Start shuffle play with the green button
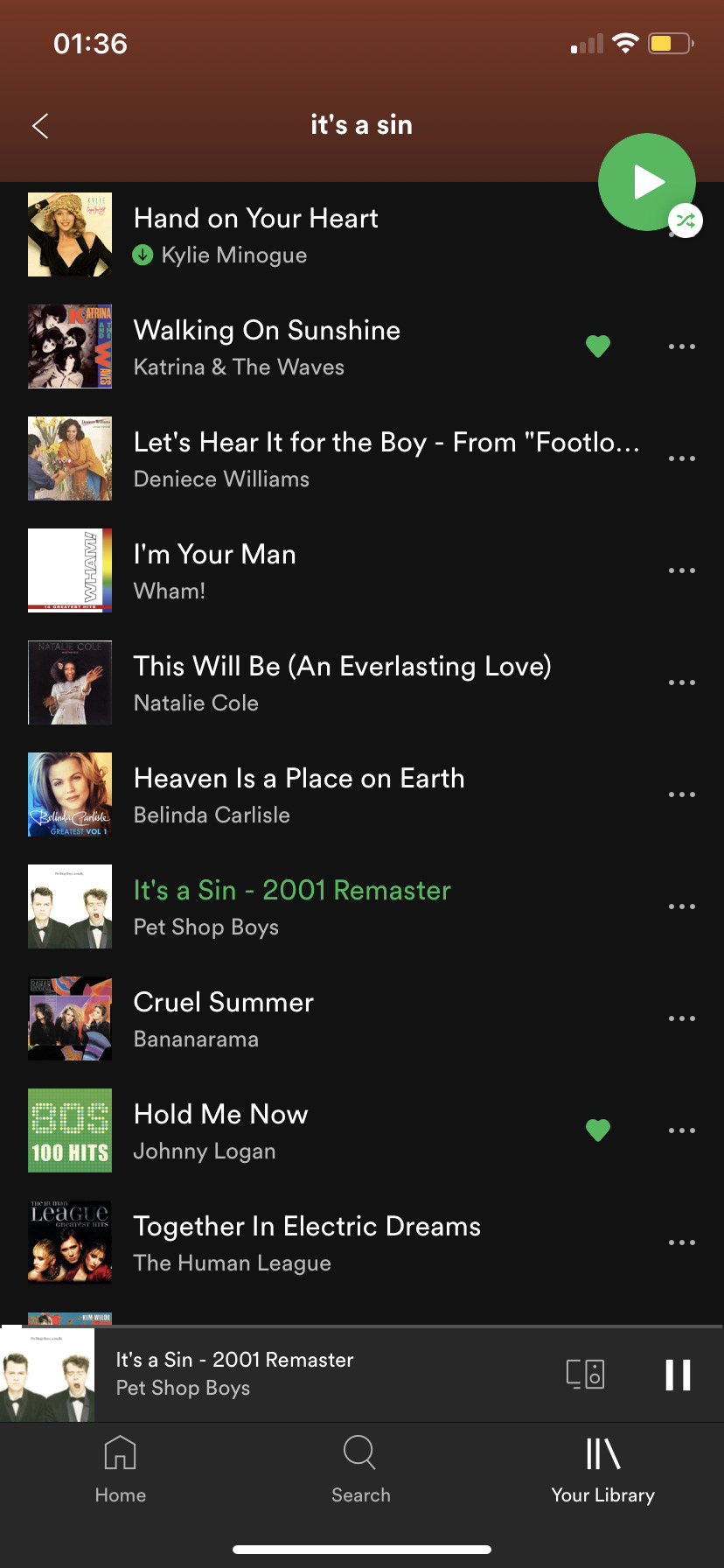724x1568 pixels. coord(647,182)
